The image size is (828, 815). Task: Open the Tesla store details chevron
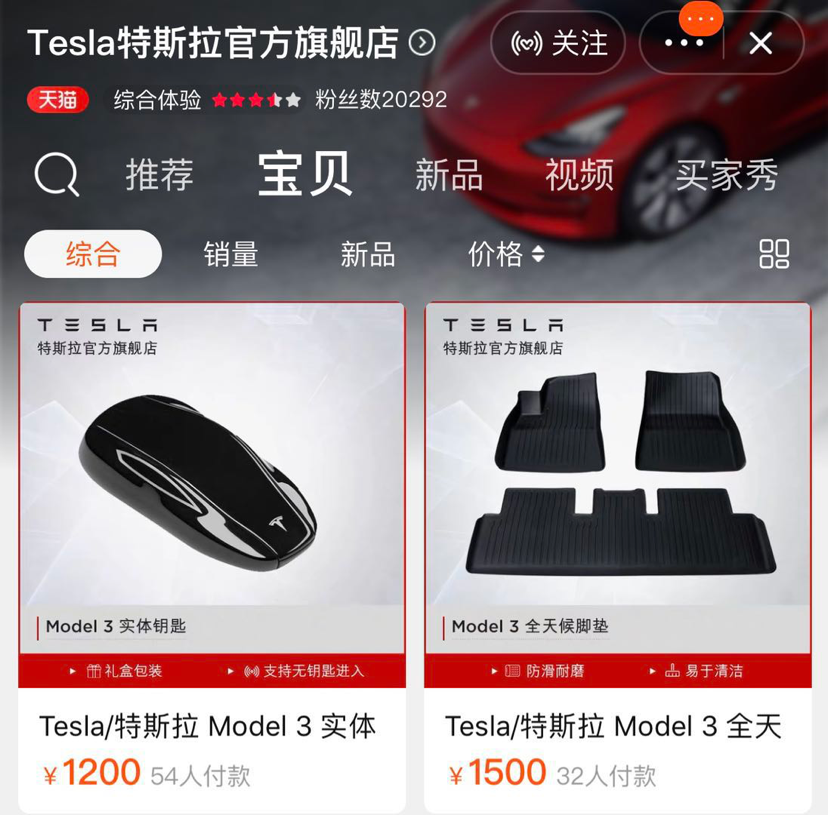[x=423, y=43]
